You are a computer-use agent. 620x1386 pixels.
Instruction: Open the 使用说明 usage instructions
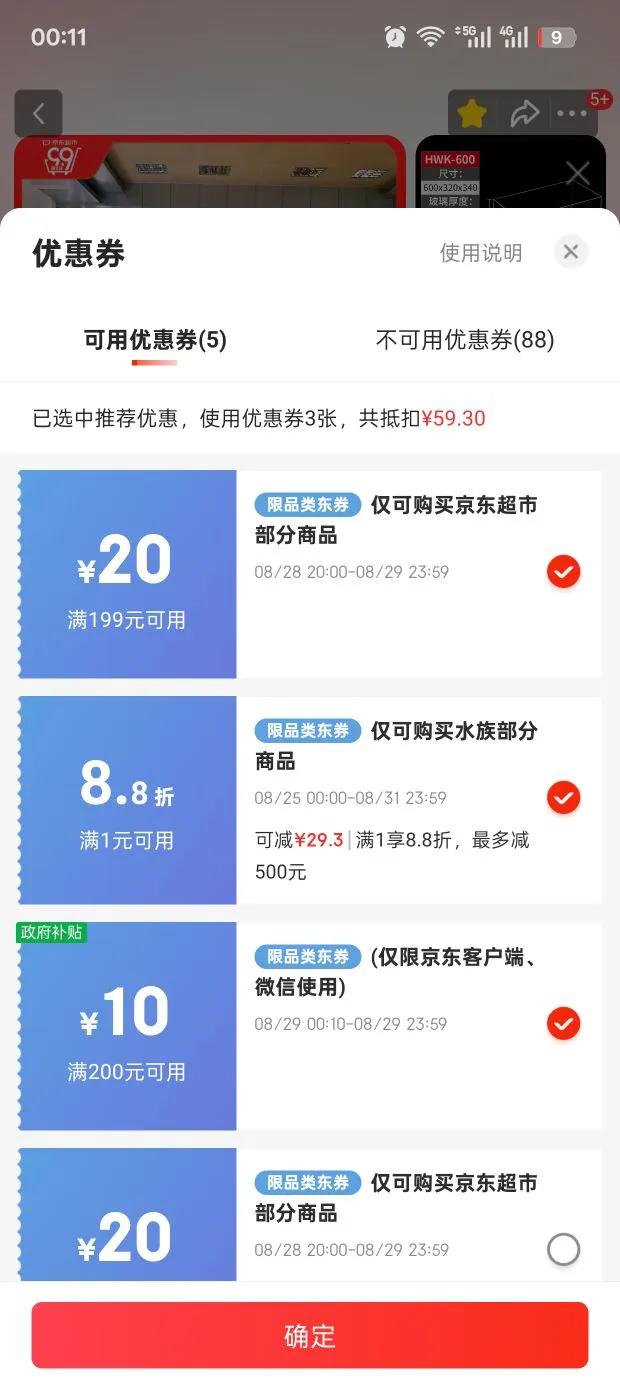[x=481, y=253]
